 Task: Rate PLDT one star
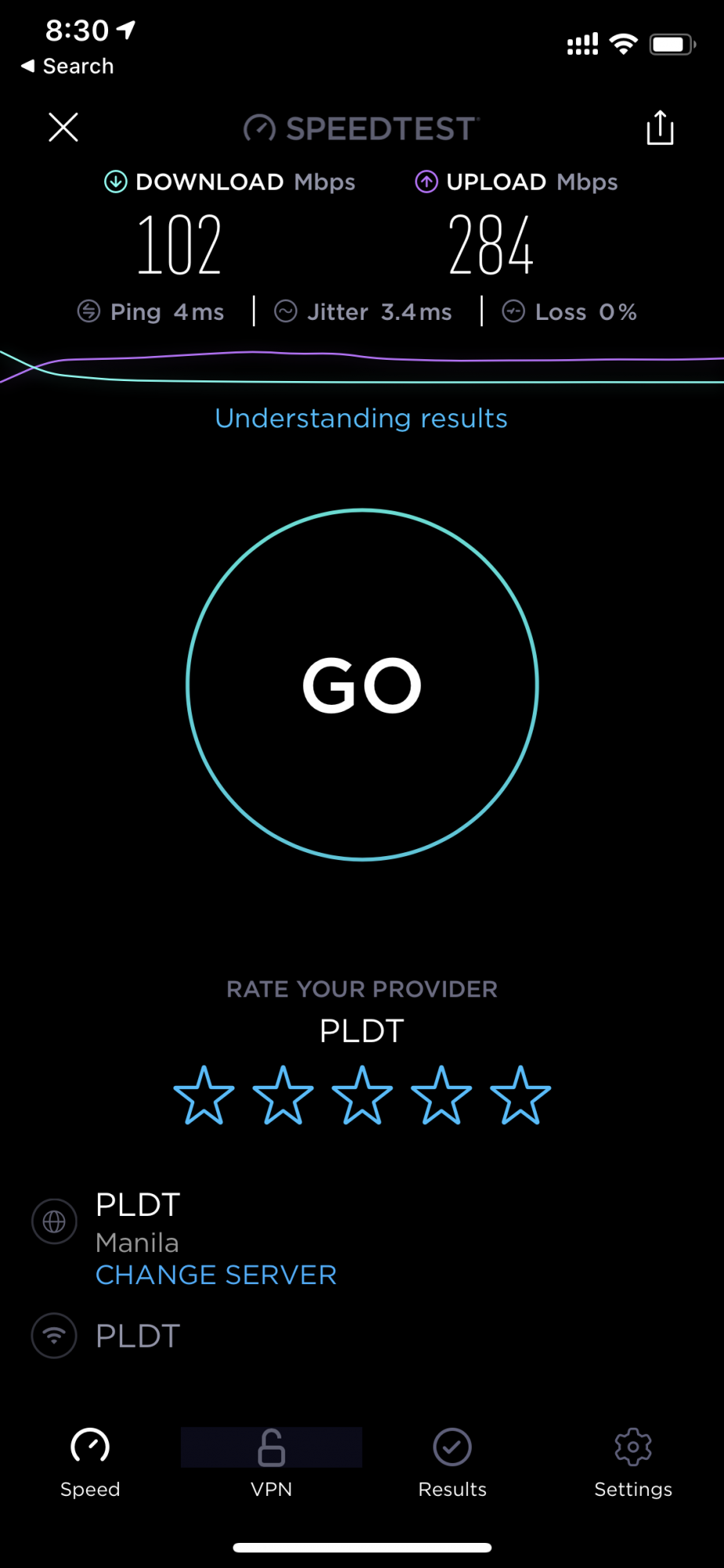pyautogui.click(x=204, y=1095)
